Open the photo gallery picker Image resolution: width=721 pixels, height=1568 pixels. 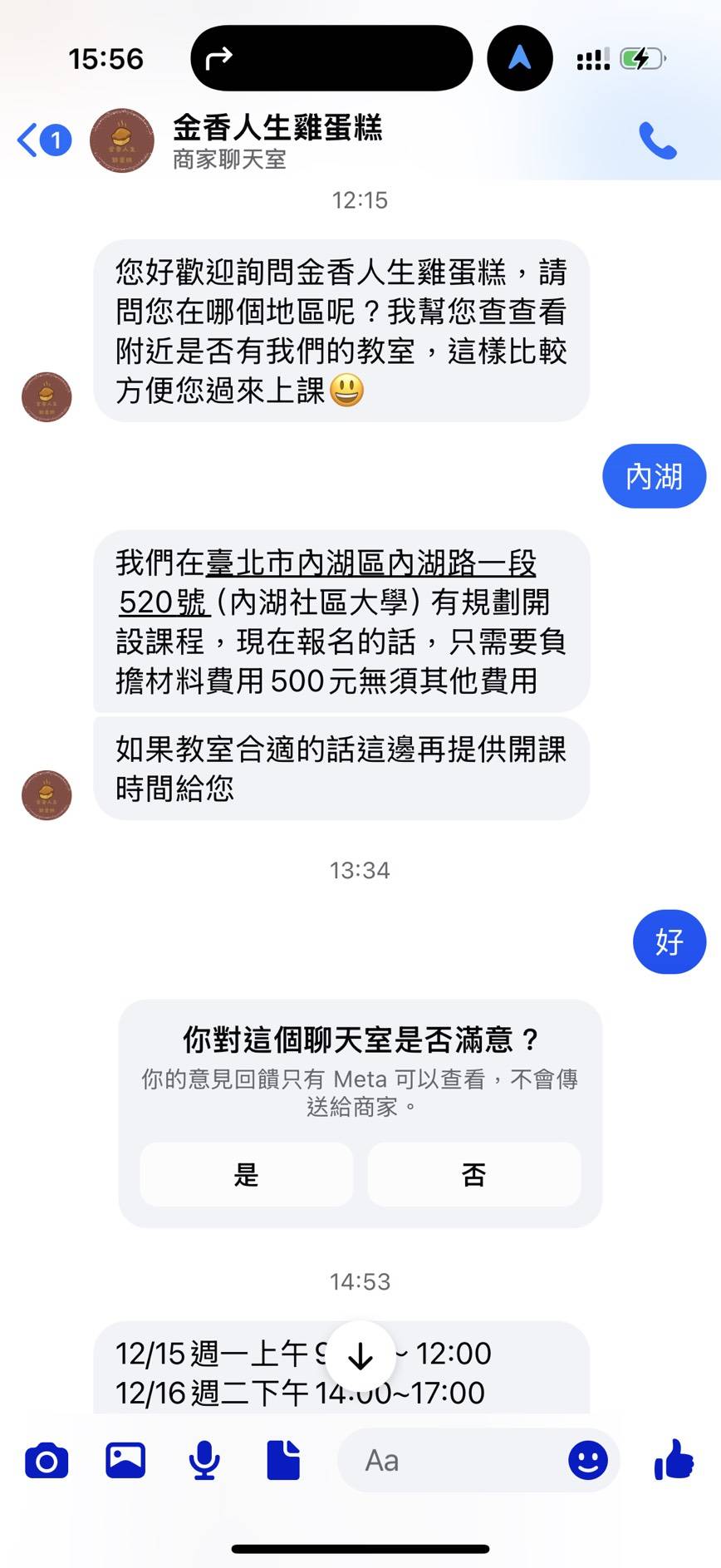125,1460
